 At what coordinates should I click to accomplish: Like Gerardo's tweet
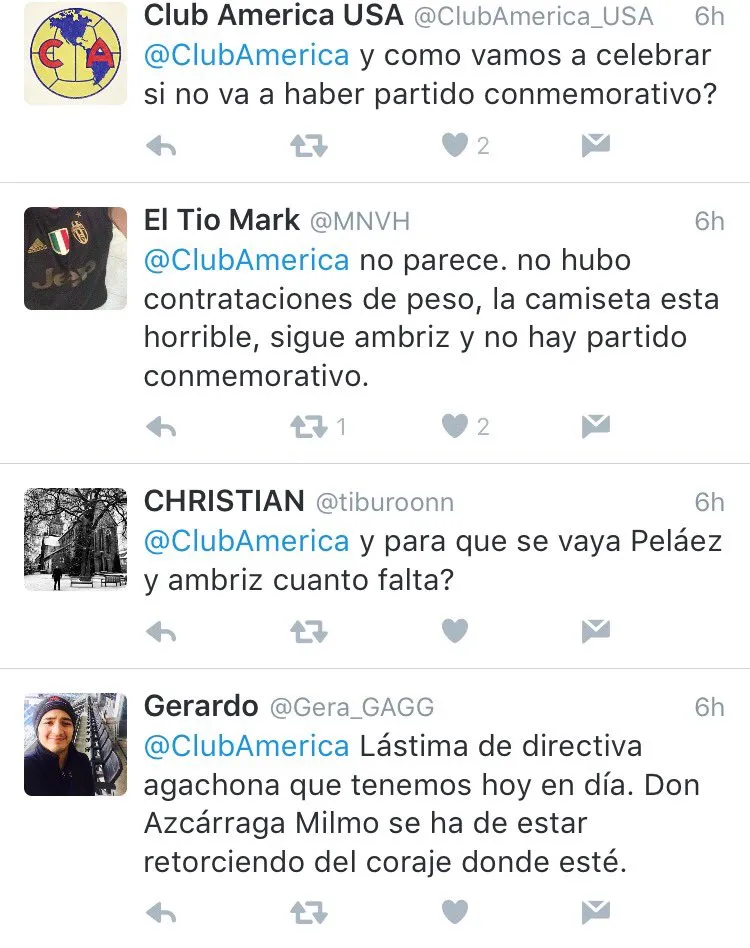tap(453, 911)
